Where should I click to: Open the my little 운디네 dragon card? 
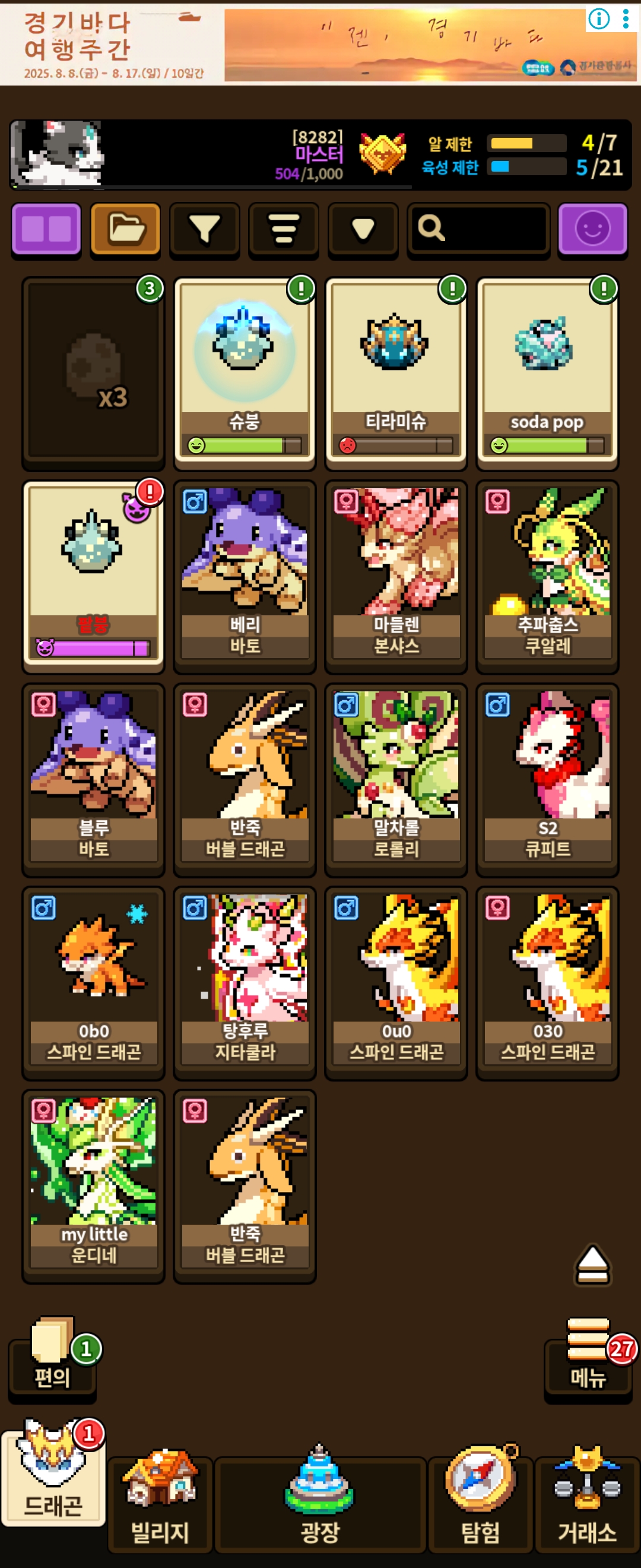click(93, 1186)
